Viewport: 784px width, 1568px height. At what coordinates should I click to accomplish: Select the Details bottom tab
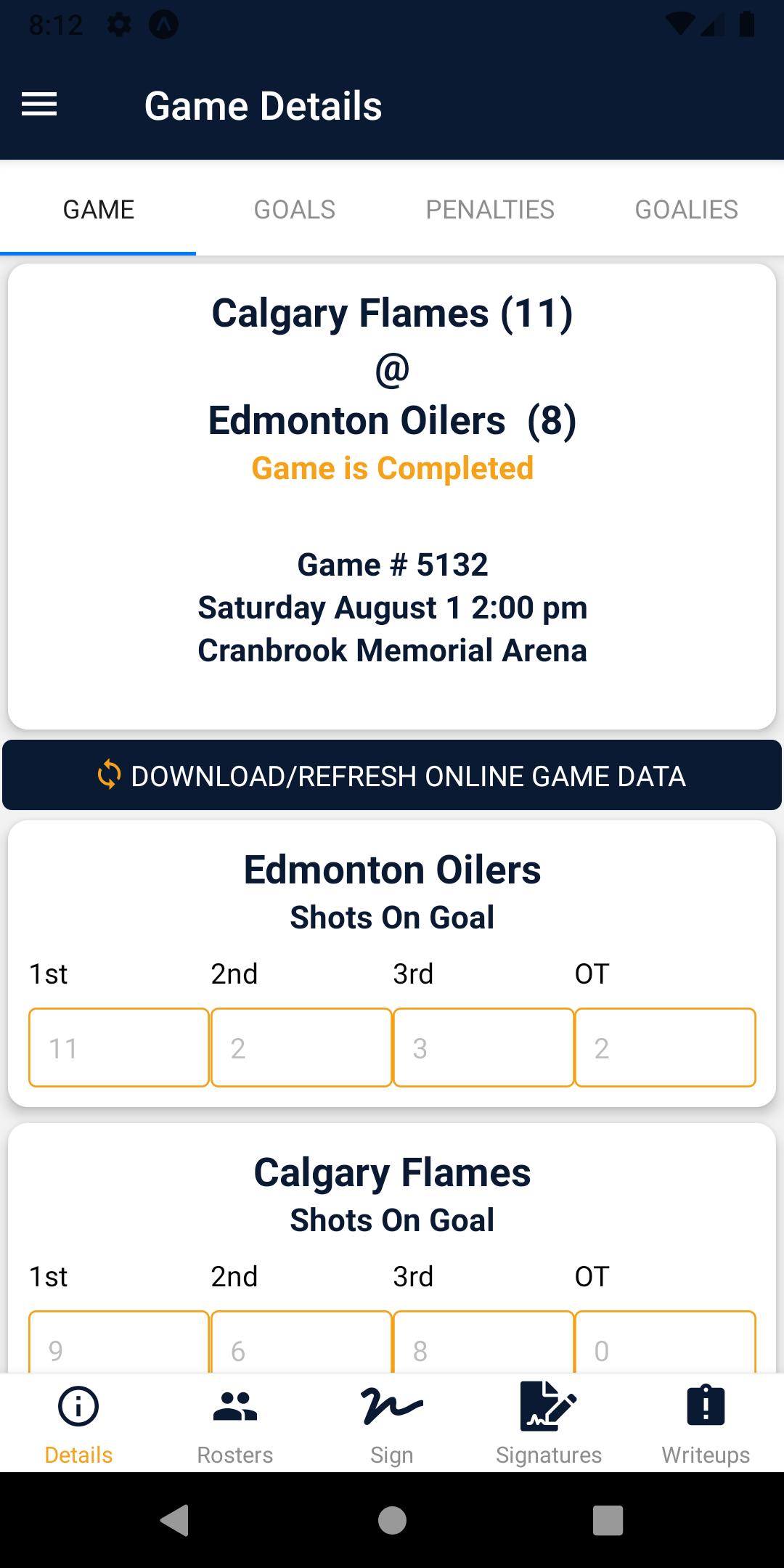78,1423
